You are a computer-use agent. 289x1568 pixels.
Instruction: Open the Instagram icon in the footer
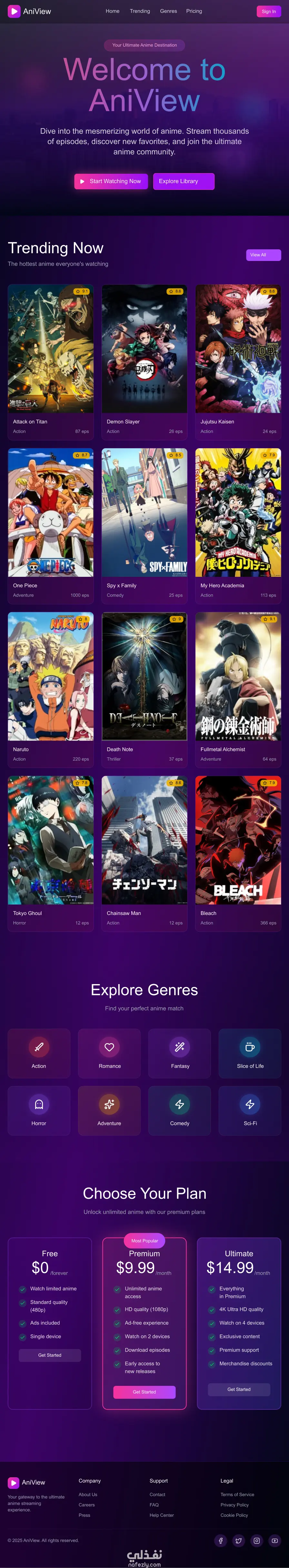[x=257, y=1541]
